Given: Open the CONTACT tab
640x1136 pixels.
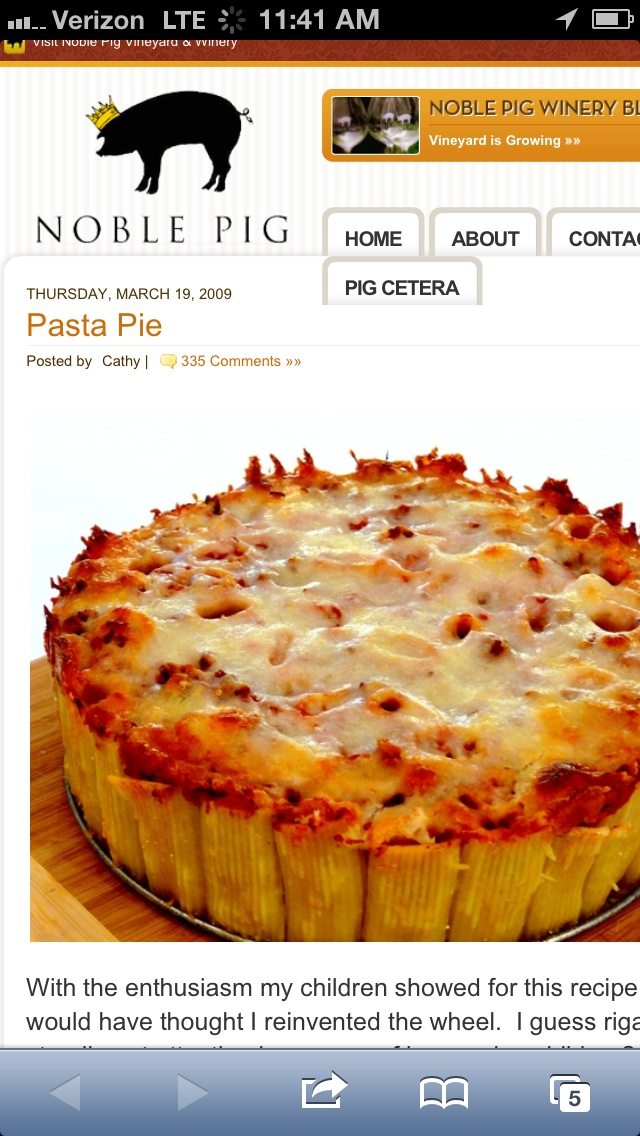Looking at the screenshot, I should 600,239.
